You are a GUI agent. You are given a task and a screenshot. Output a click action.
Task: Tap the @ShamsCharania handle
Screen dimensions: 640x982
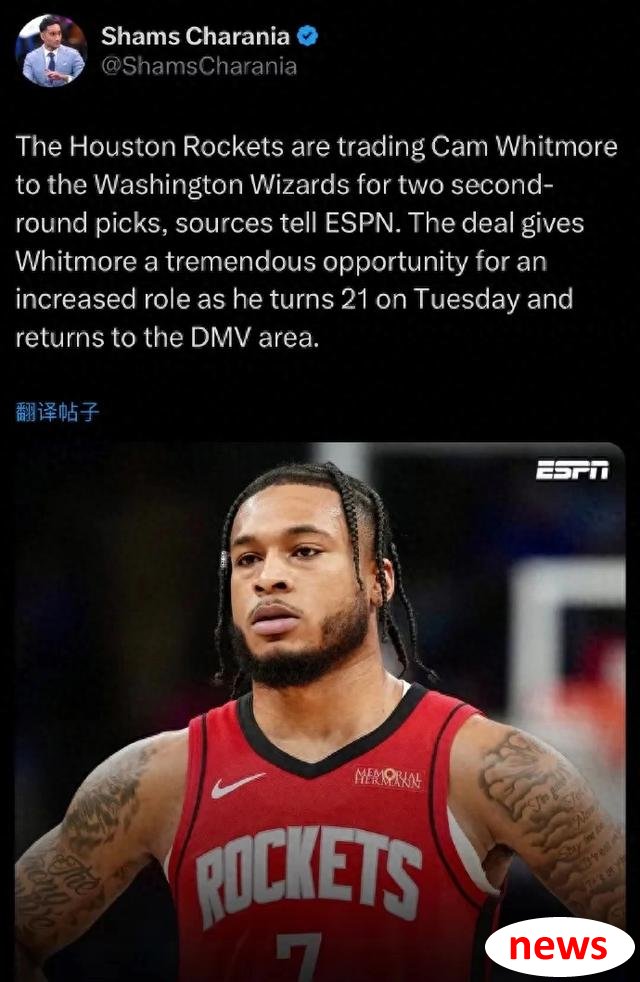point(198,67)
